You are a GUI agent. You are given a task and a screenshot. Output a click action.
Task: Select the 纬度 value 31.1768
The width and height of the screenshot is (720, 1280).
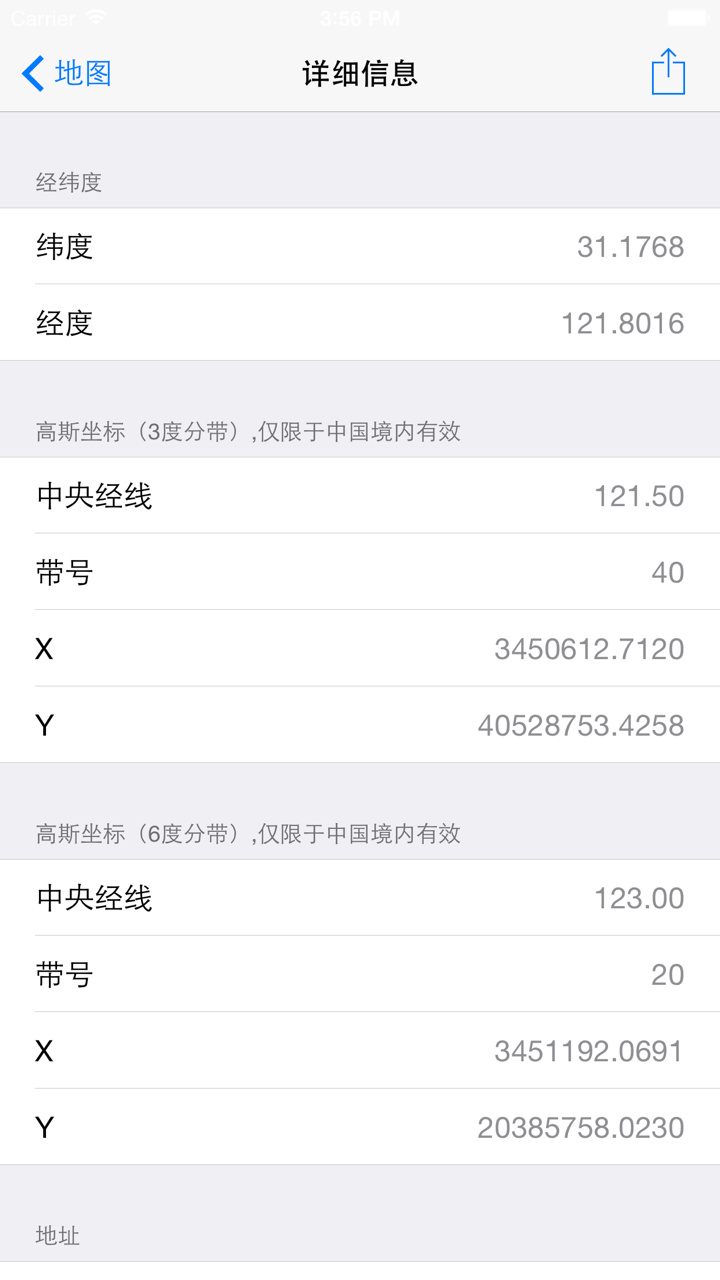pyautogui.click(x=630, y=247)
